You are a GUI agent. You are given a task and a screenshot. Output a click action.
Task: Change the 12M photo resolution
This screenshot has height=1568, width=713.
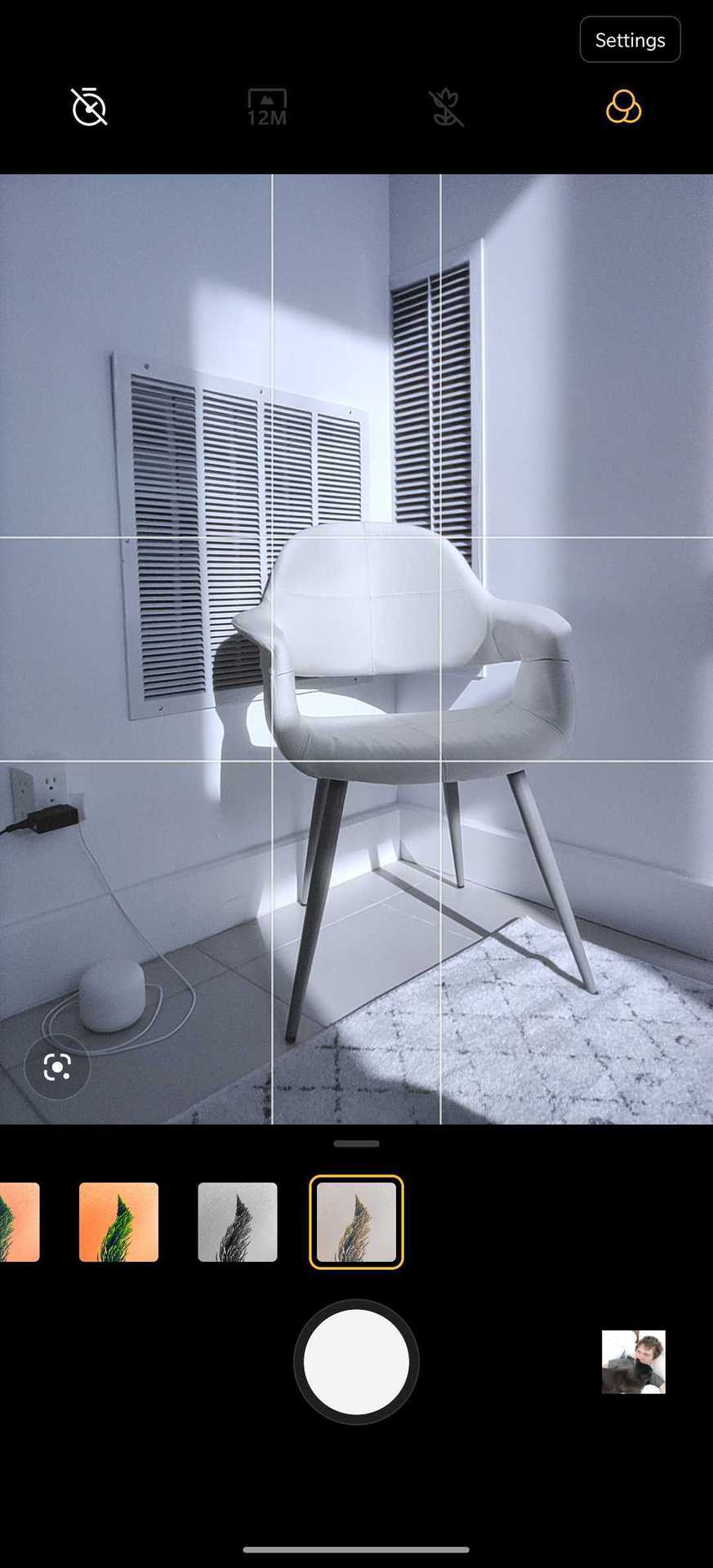tap(267, 107)
